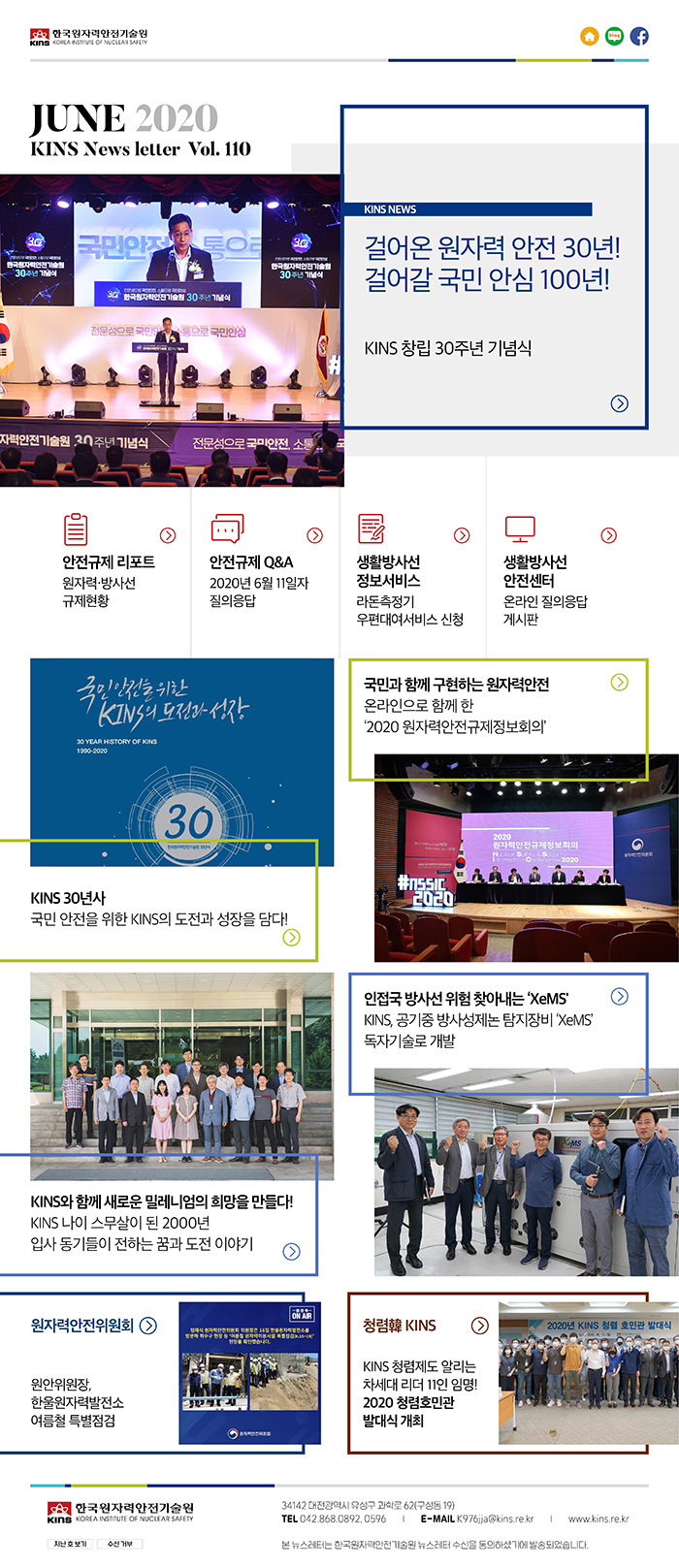Visit the KINS Facebook page icon
This screenshot has width=679, height=1568.
tap(639, 36)
